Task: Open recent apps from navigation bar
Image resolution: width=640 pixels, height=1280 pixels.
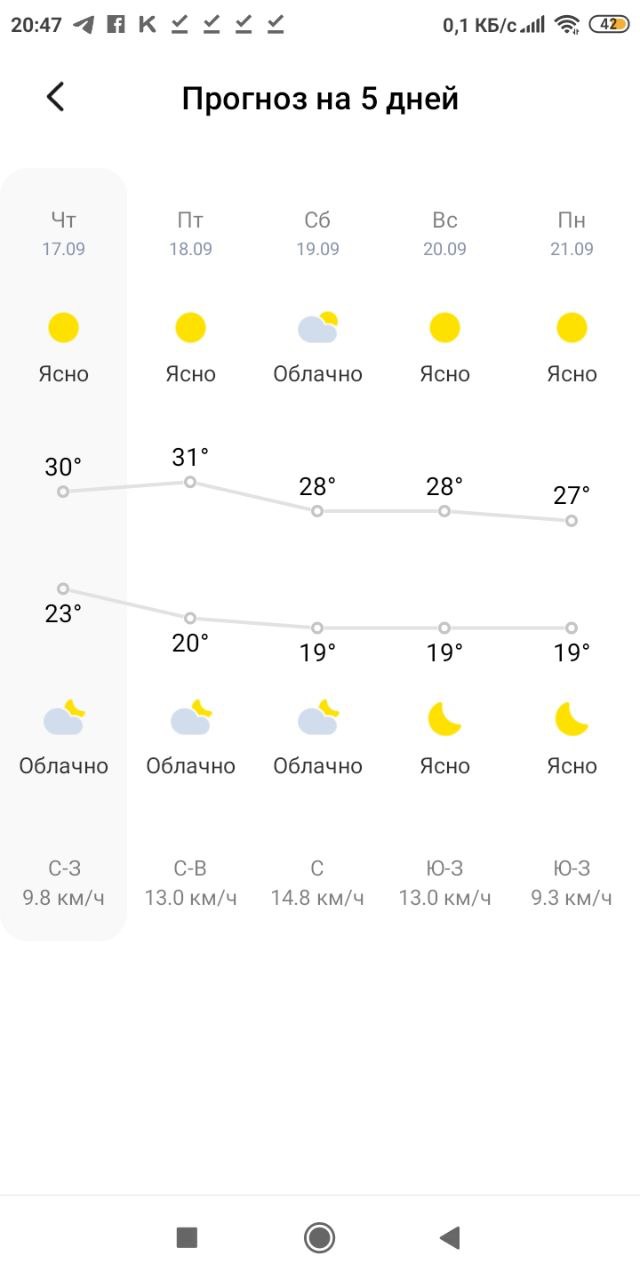Action: [187, 1238]
